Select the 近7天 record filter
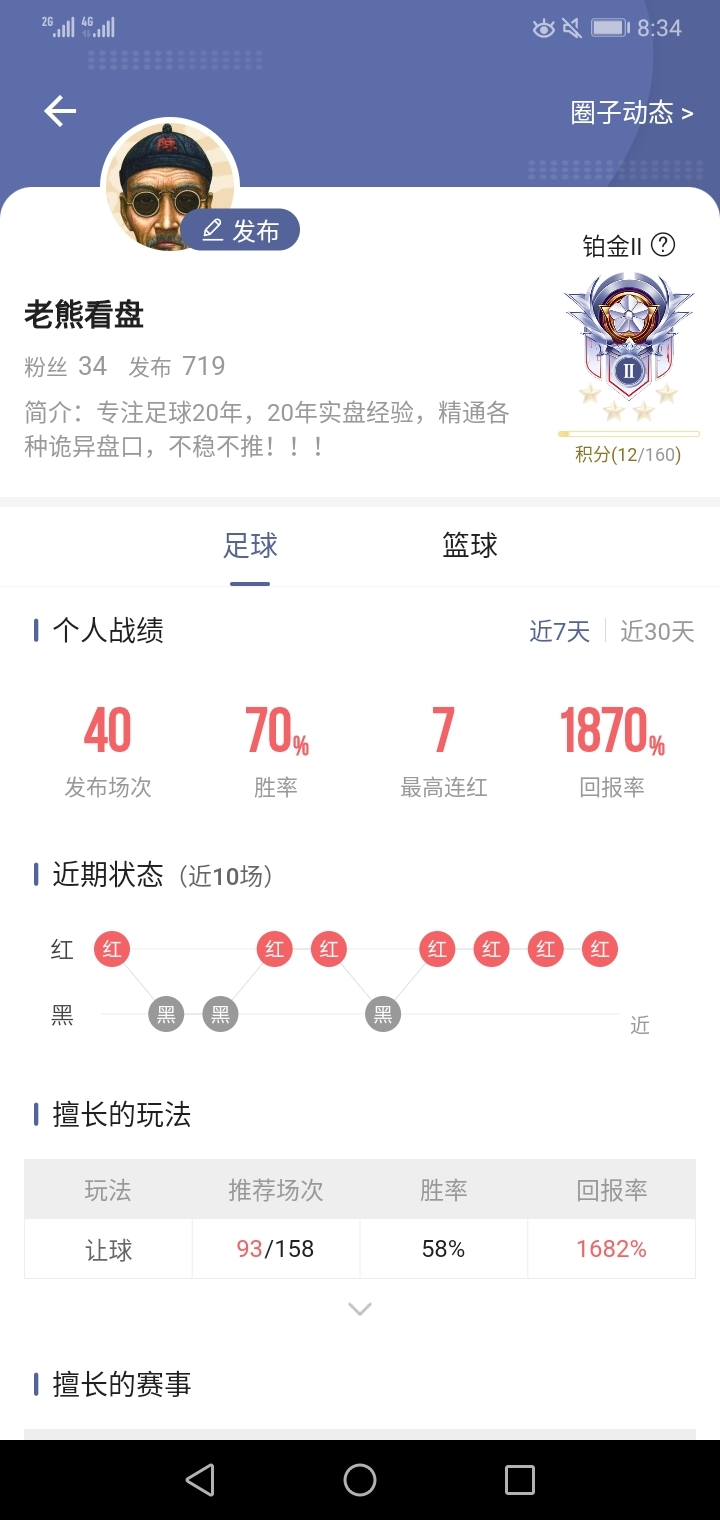Viewport: 720px width, 1520px height. (x=560, y=631)
